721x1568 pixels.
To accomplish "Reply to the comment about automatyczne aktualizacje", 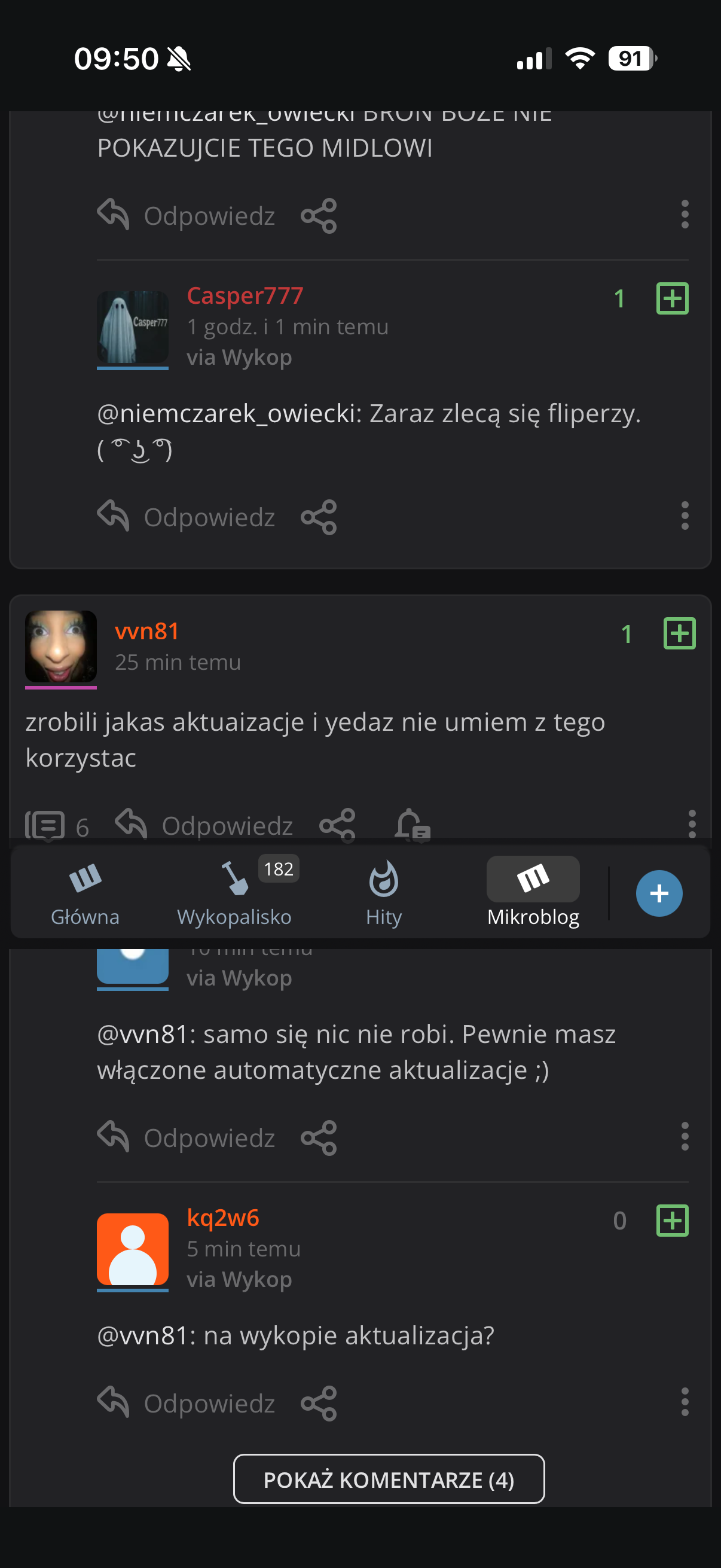I will [x=186, y=1138].
